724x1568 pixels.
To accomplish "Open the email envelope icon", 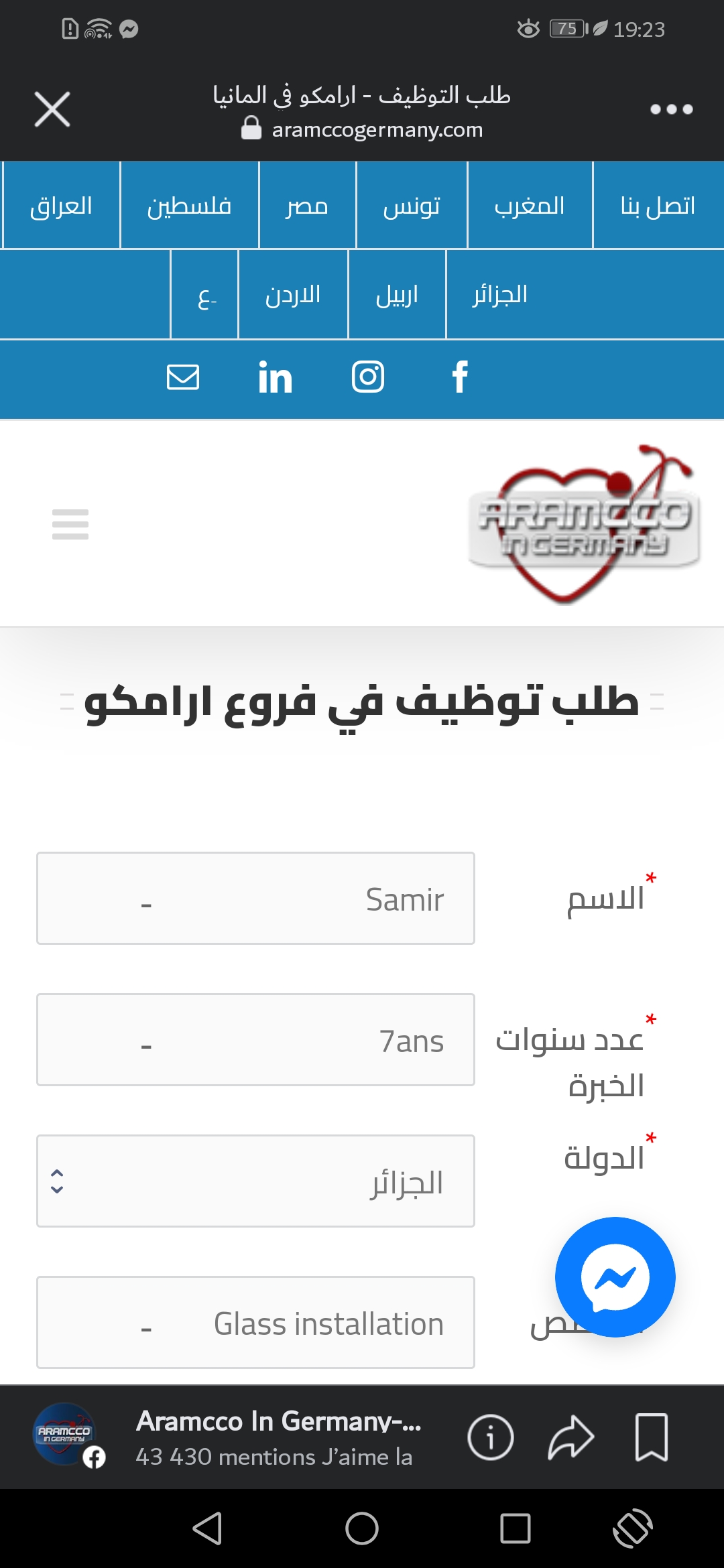I will point(183,377).
